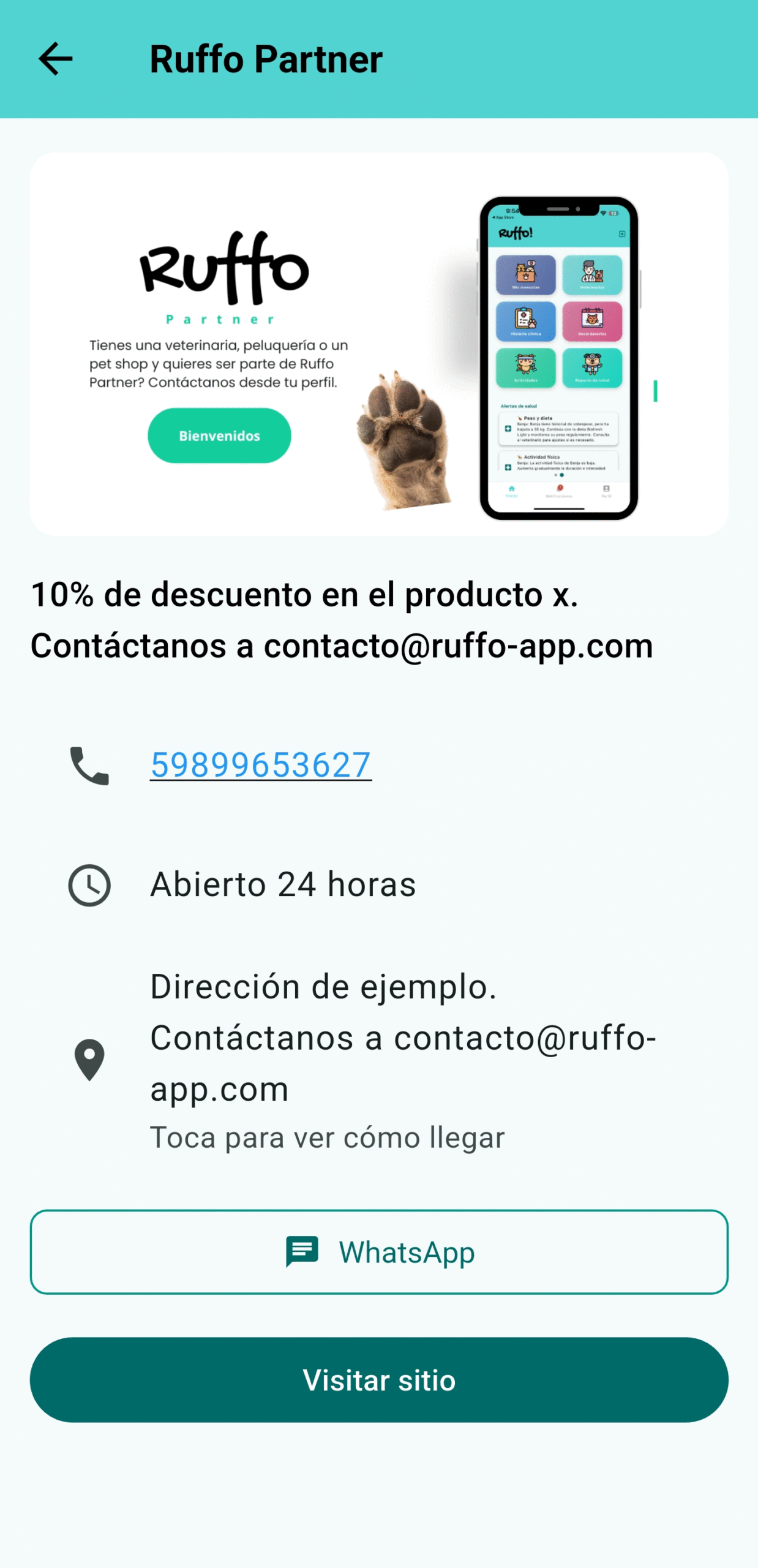
Task: Tap Toca para ver cómo llegar
Action: point(327,1138)
